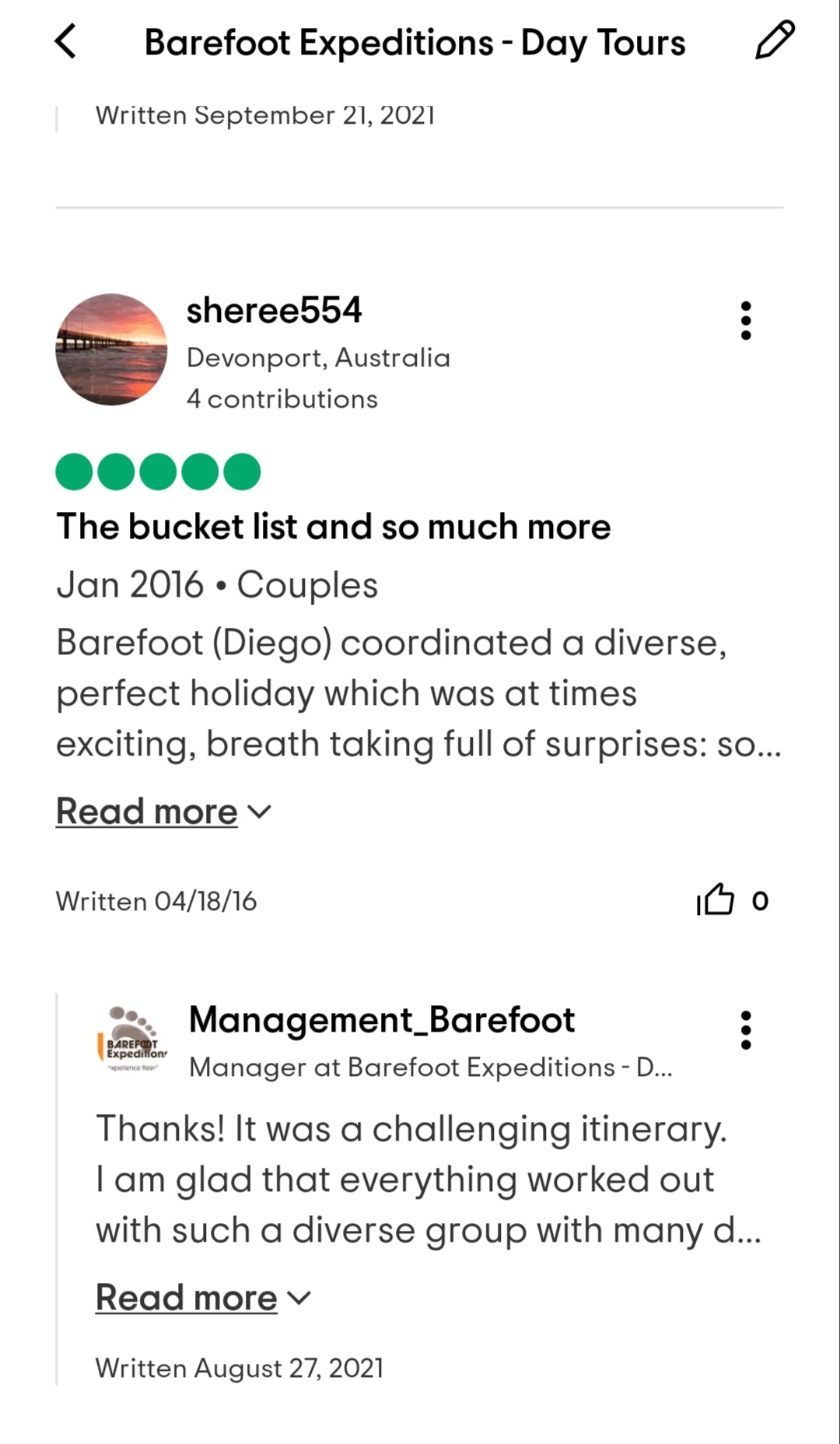Image resolution: width=840 pixels, height=1444 pixels.
Task: Go back from Barefoot Expeditions reviews
Action: pos(66,41)
